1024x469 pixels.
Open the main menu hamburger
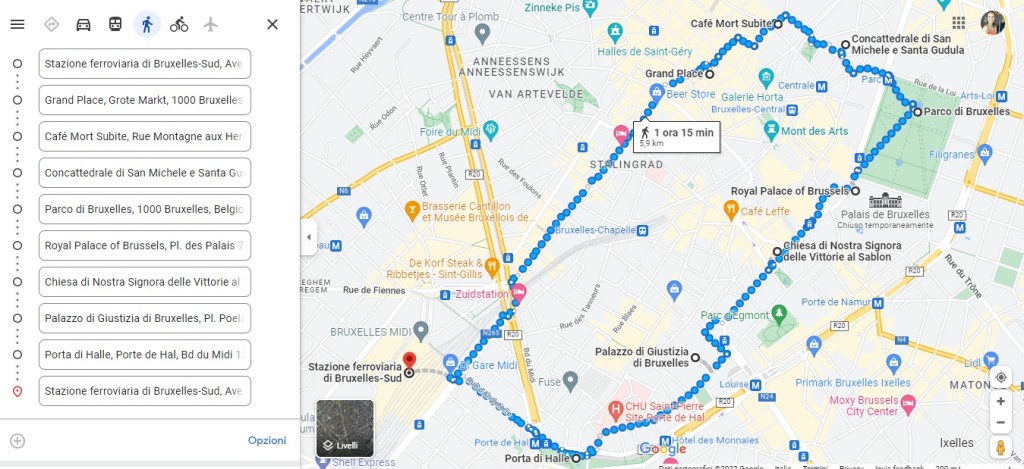pos(17,24)
